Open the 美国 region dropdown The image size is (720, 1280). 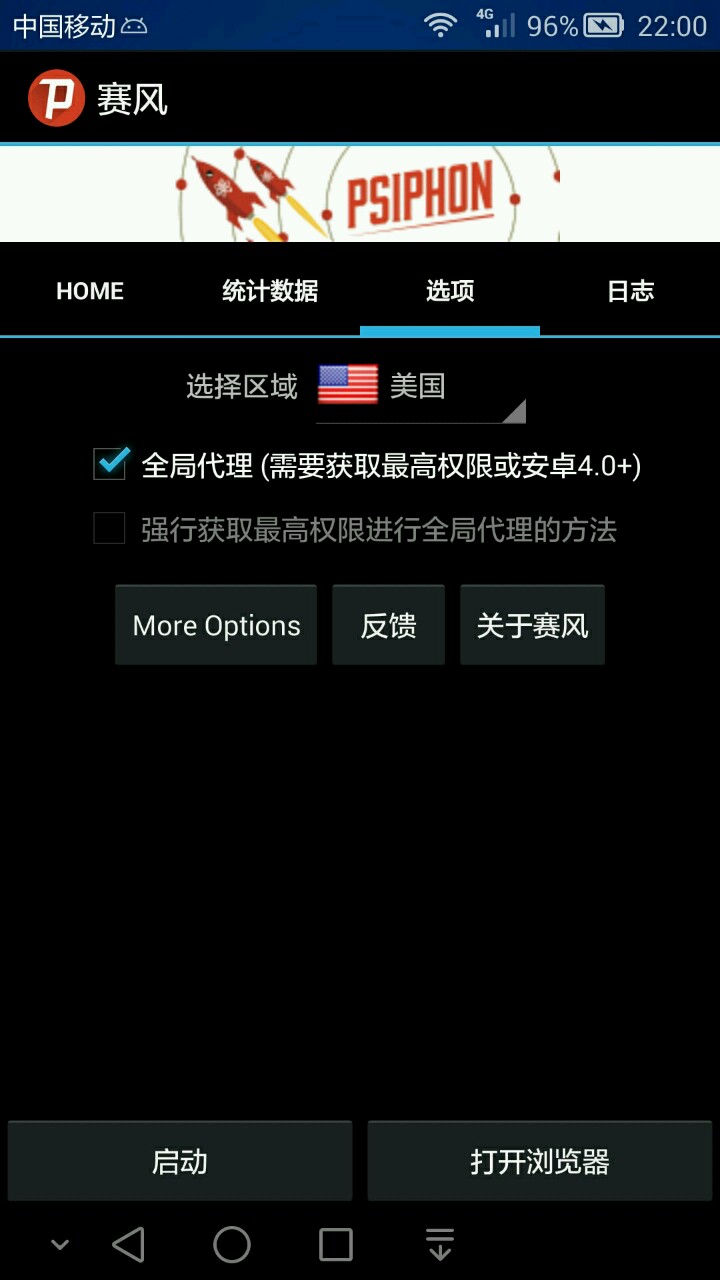click(420, 387)
